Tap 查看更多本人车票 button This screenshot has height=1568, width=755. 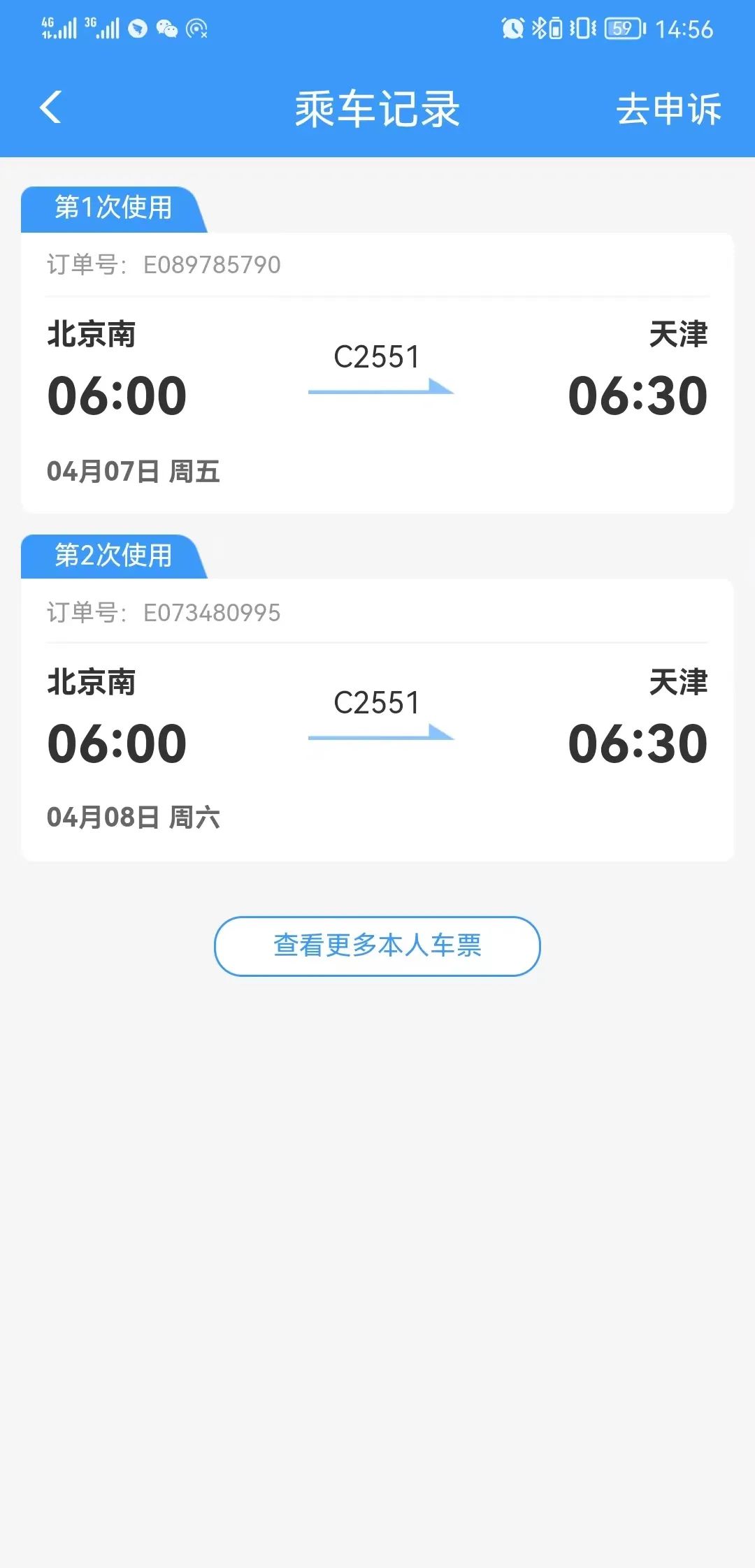click(x=377, y=946)
